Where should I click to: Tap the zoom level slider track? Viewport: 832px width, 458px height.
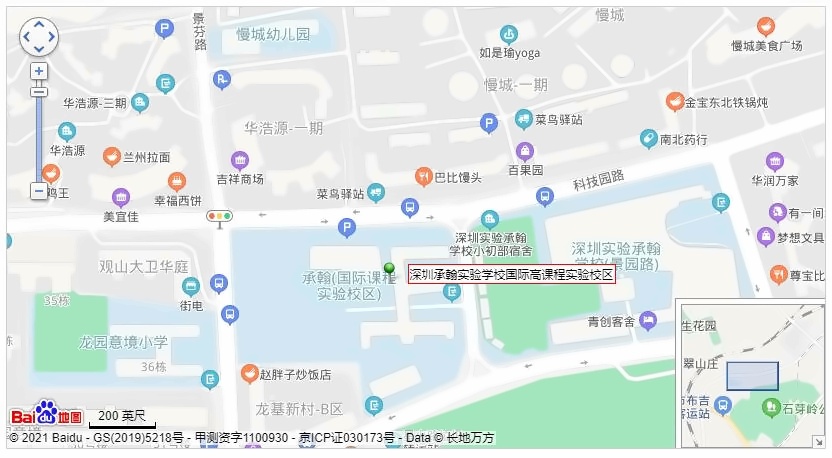38,140
